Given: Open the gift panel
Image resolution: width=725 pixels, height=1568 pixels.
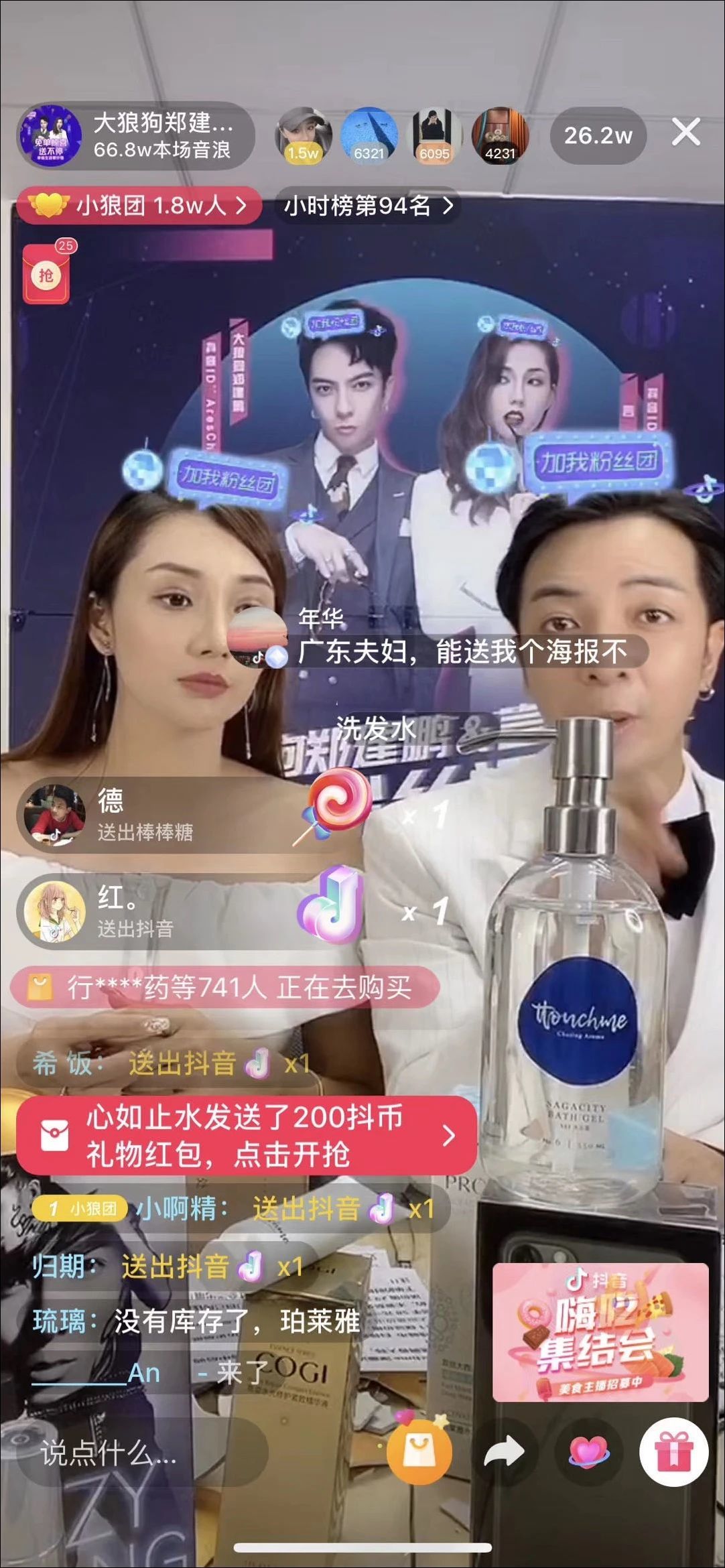Looking at the screenshot, I should click(x=673, y=1451).
